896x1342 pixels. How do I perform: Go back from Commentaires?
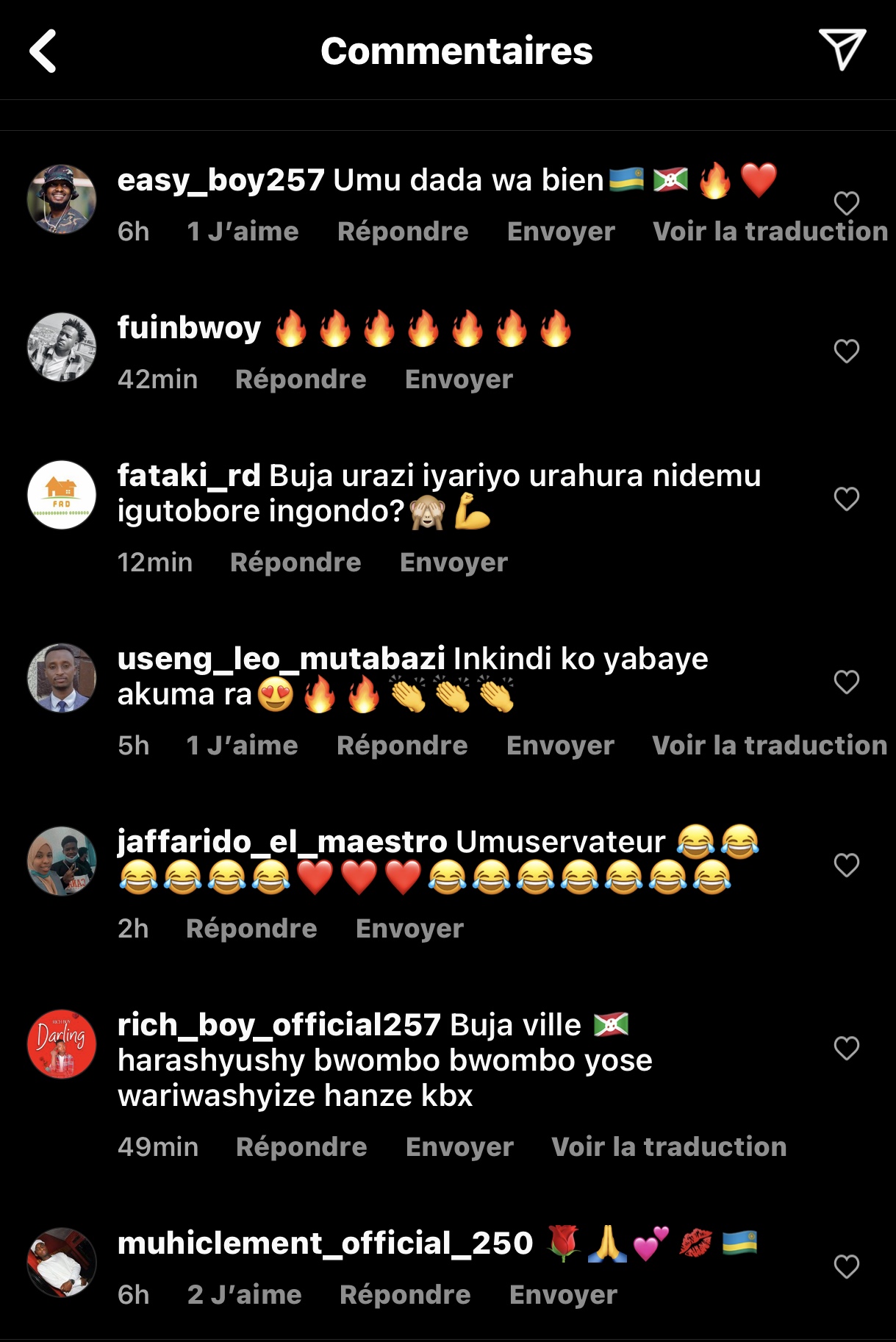tap(43, 51)
